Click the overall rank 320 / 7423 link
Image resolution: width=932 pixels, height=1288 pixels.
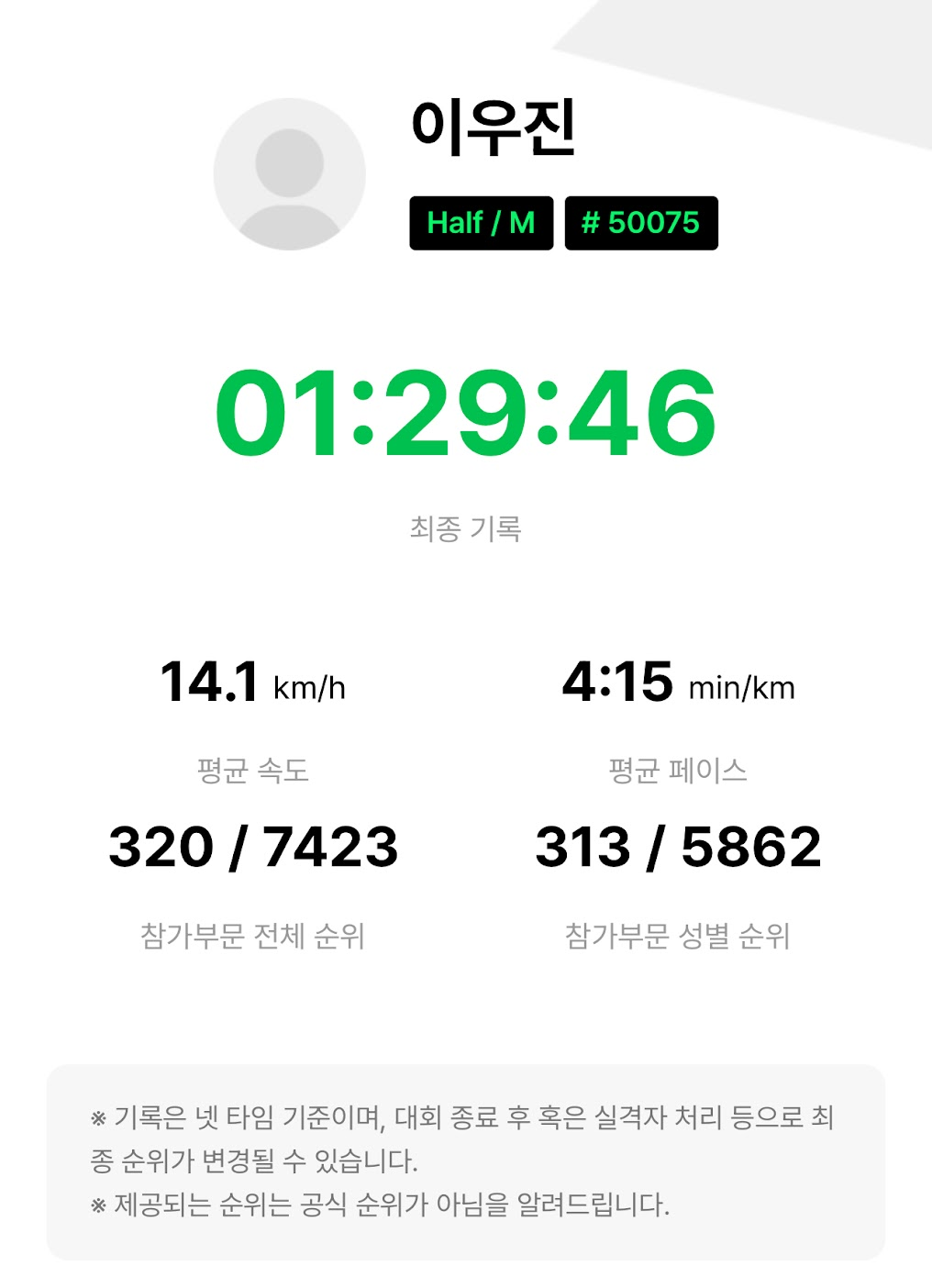pyautogui.click(x=254, y=847)
